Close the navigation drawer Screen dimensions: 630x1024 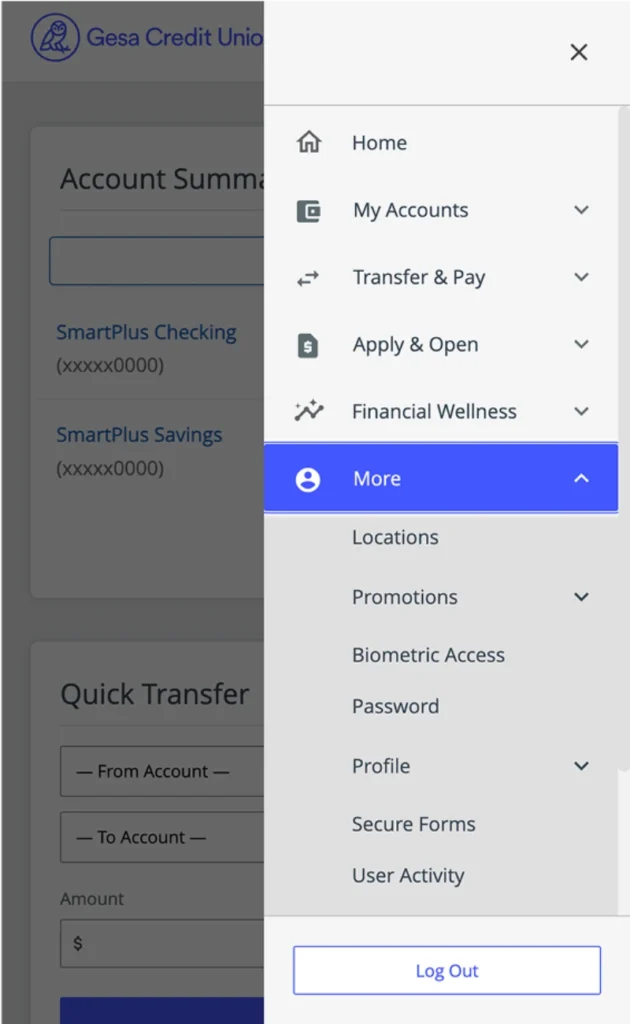point(578,52)
